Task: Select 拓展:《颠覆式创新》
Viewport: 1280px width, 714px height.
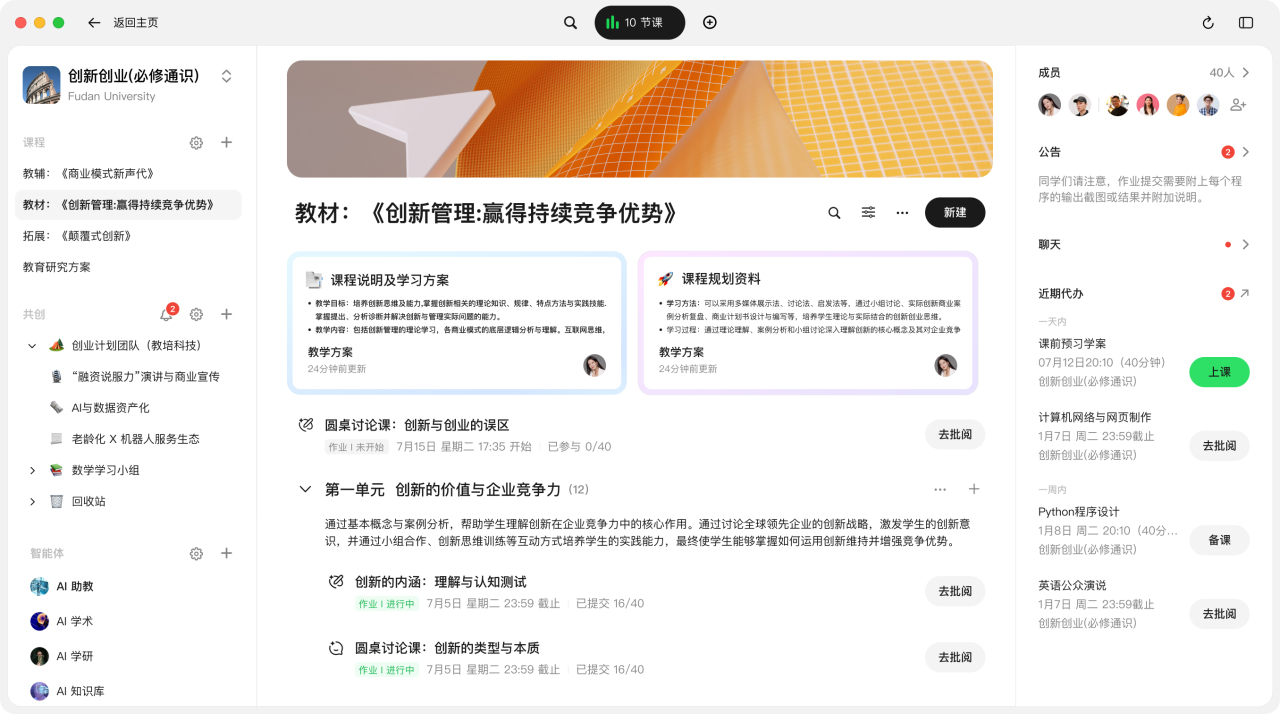Action: 79,236
